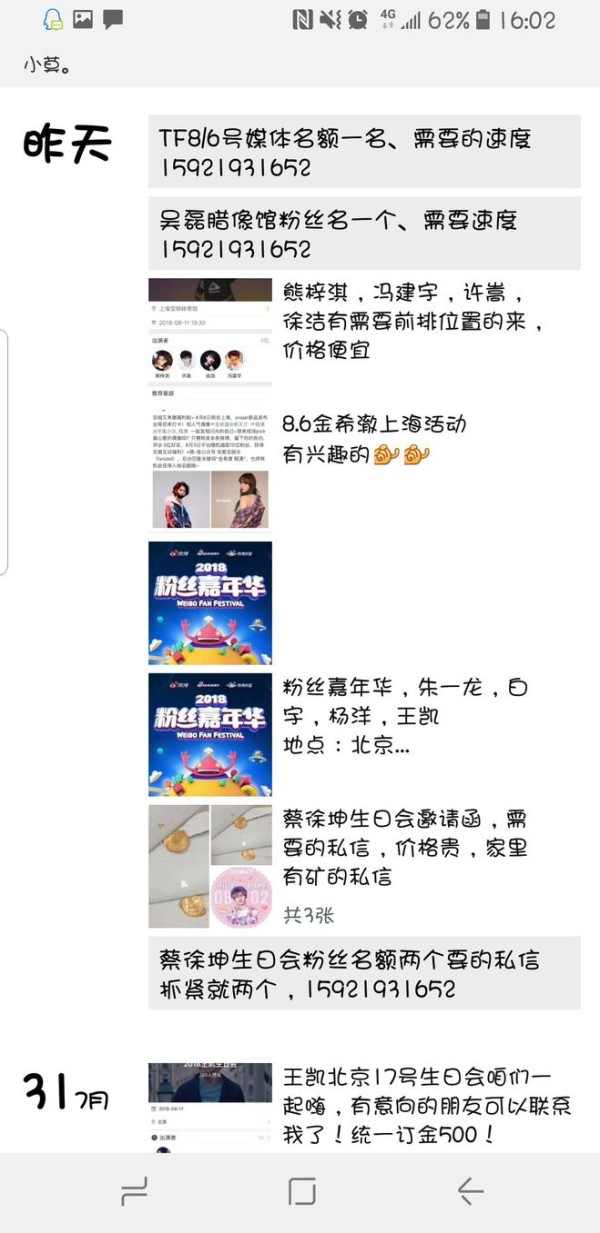Show recent apps
600x1233 pixels.
(134, 1191)
